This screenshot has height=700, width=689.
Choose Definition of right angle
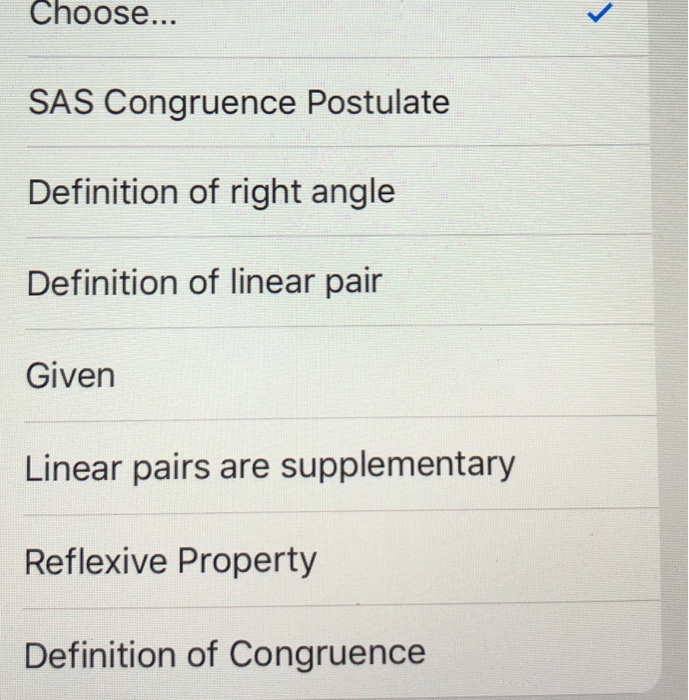[x=211, y=192]
